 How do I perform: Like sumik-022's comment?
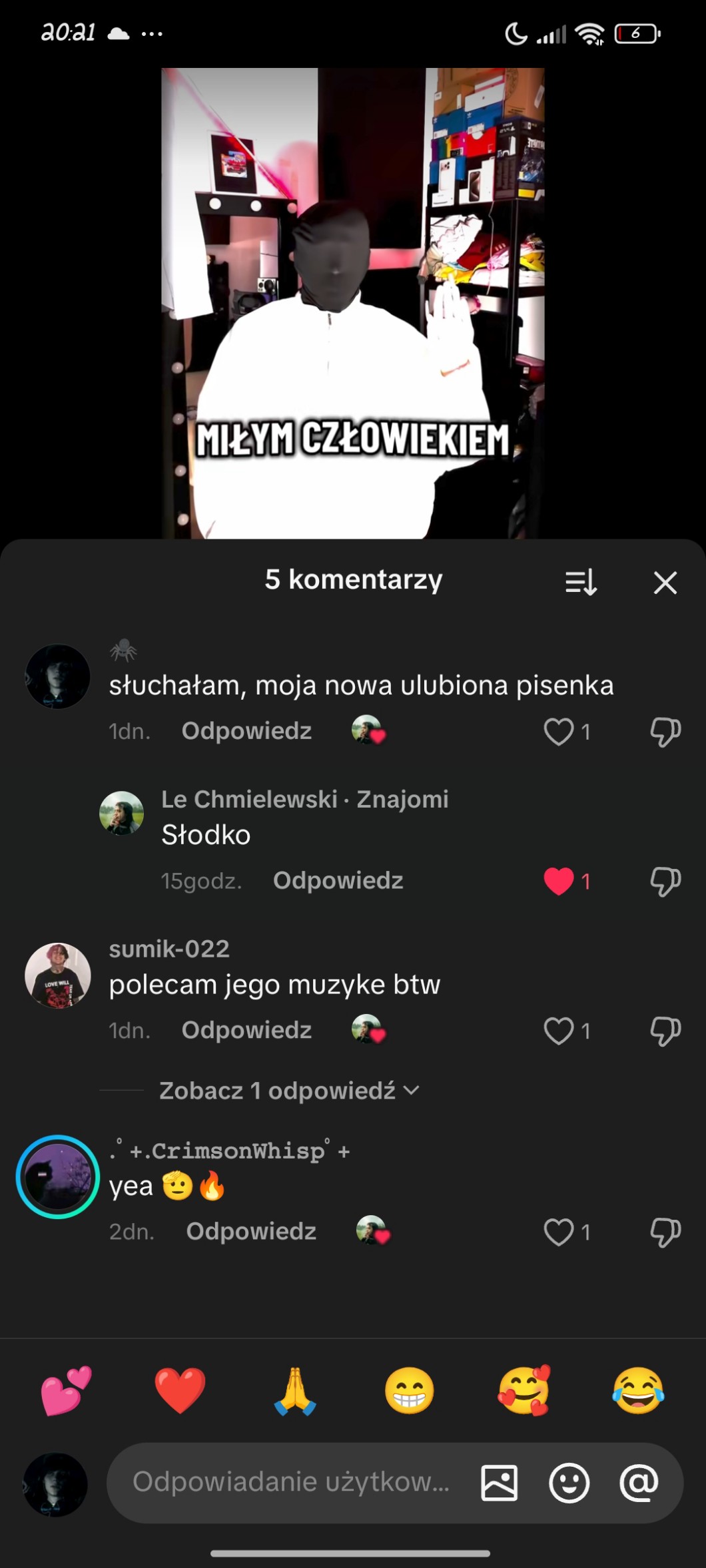pos(559,1031)
